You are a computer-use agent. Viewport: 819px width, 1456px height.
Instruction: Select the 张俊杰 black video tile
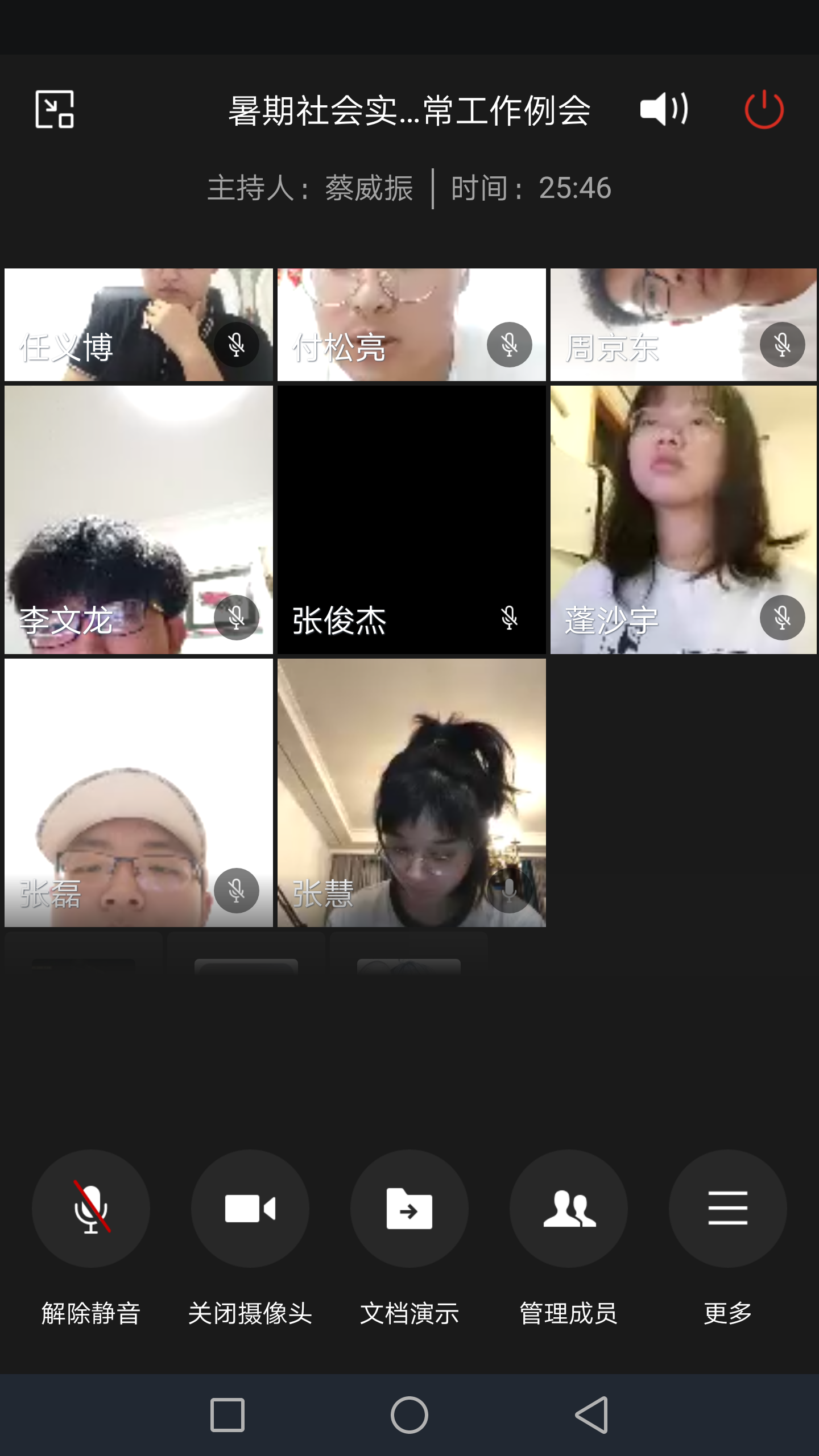(x=412, y=520)
